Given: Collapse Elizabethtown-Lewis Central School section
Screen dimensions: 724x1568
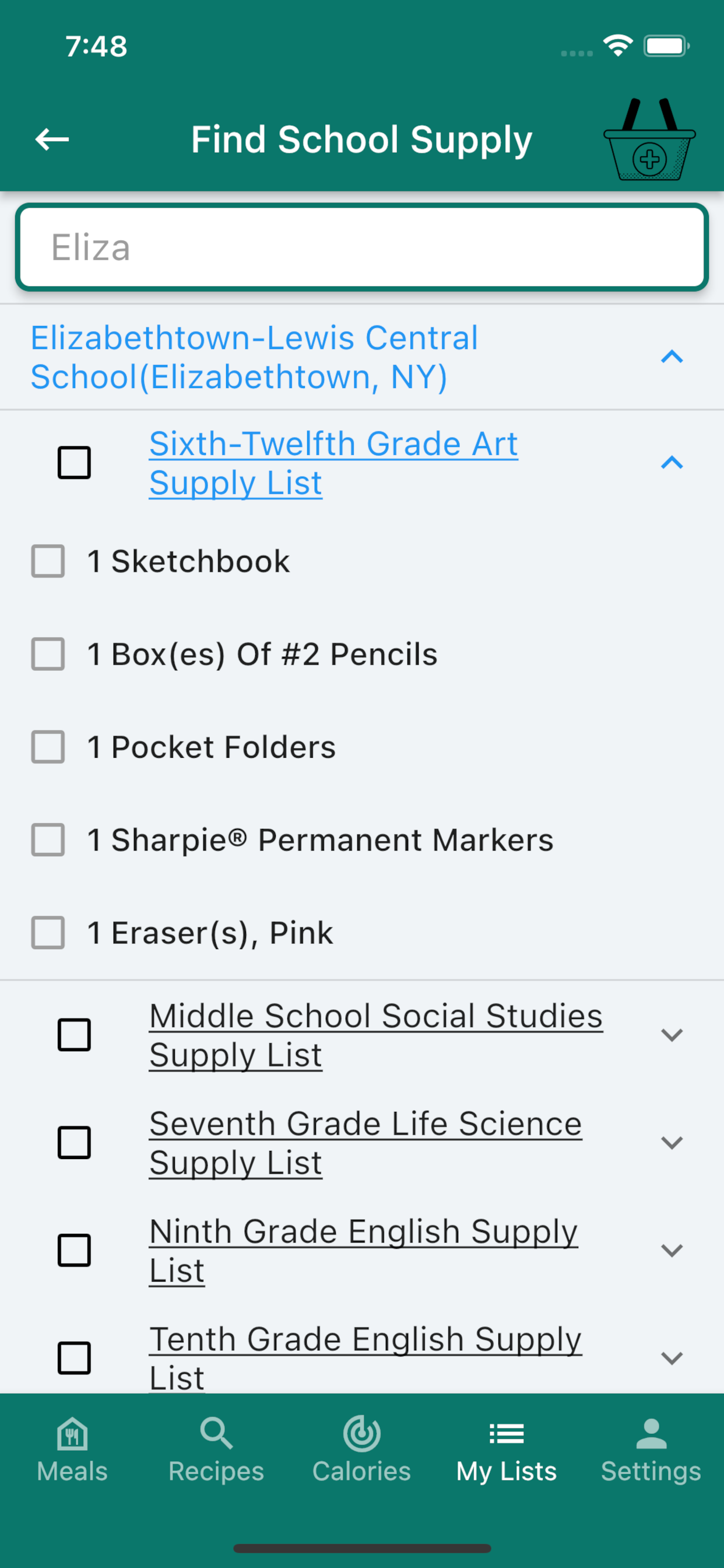Looking at the screenshot, I should (x=672, y=356).
